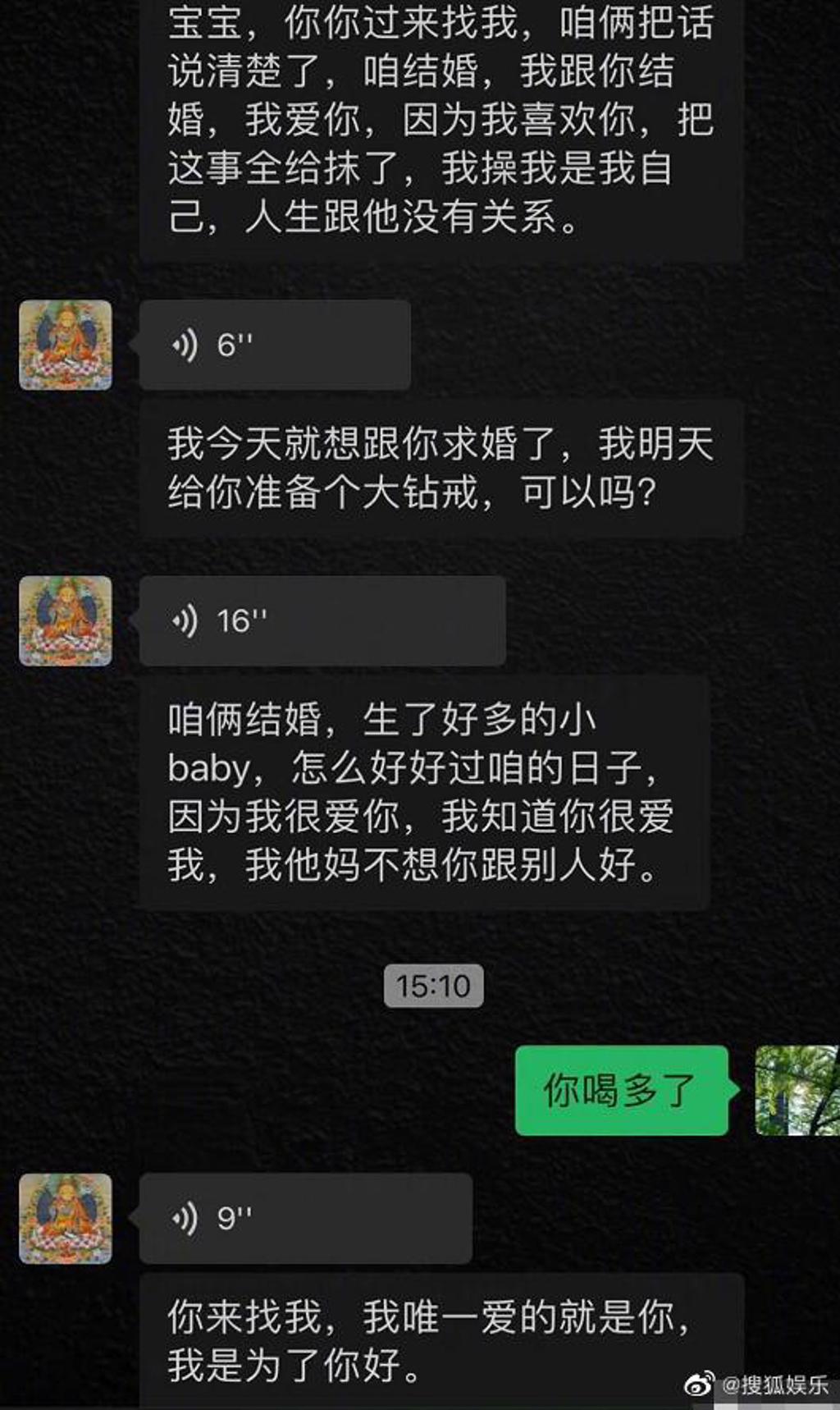
Task: Open sender's avatar beside the 16'' voice message
Action: click(66, 620)
